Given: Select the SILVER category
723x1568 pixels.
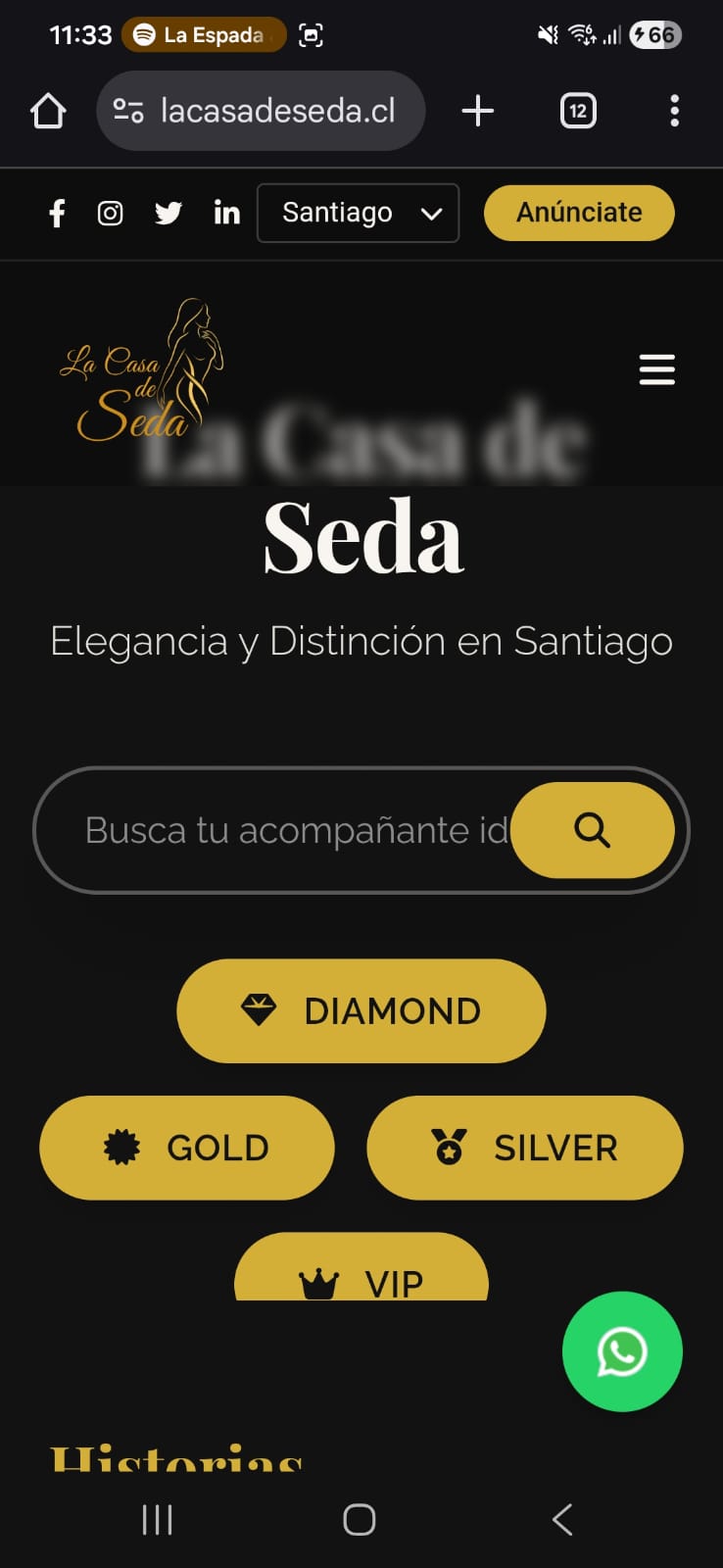Looking at the screenshot, I should coord(524,1148).
